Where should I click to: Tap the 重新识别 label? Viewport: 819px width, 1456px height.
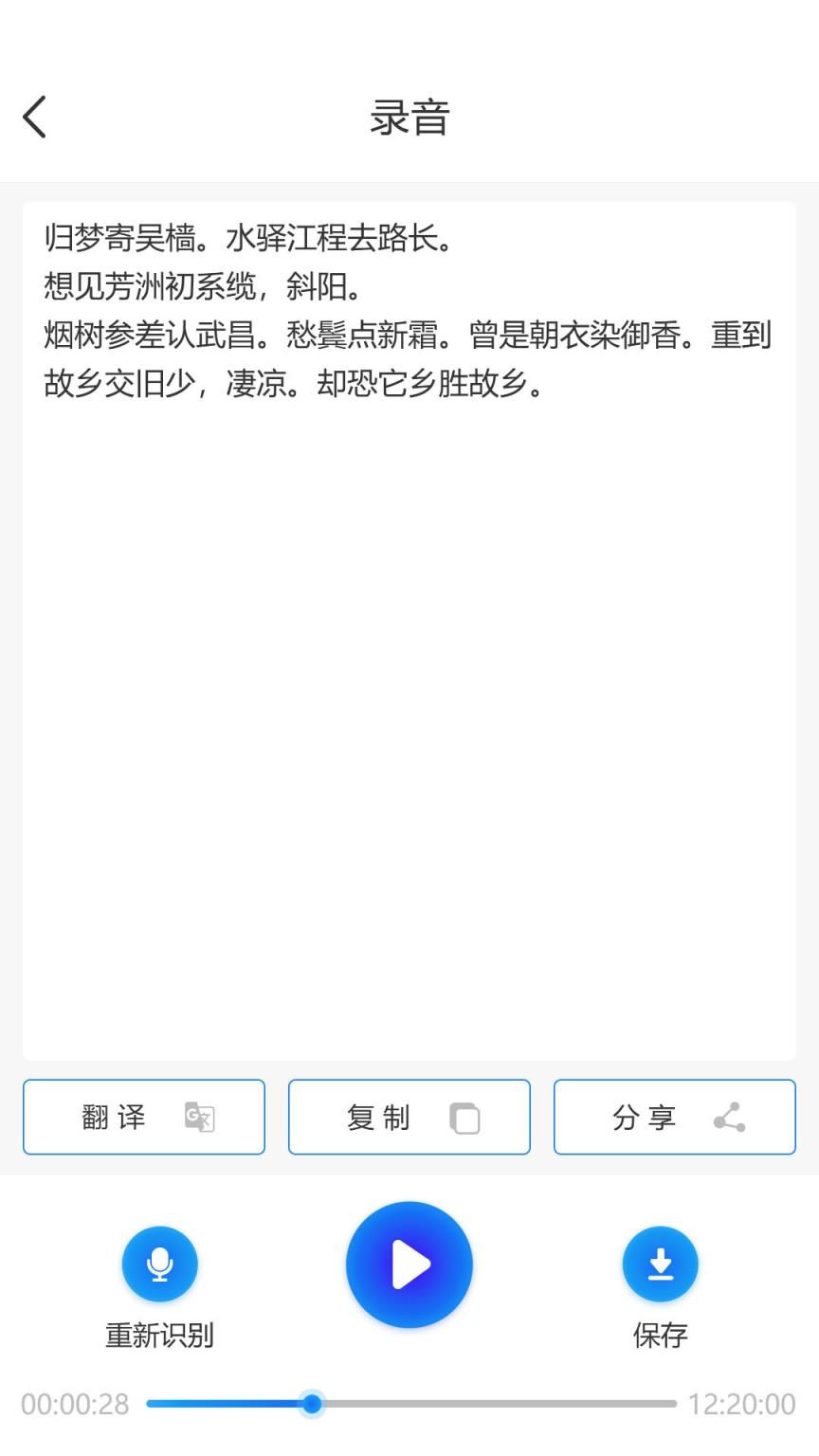(159, 1337)
